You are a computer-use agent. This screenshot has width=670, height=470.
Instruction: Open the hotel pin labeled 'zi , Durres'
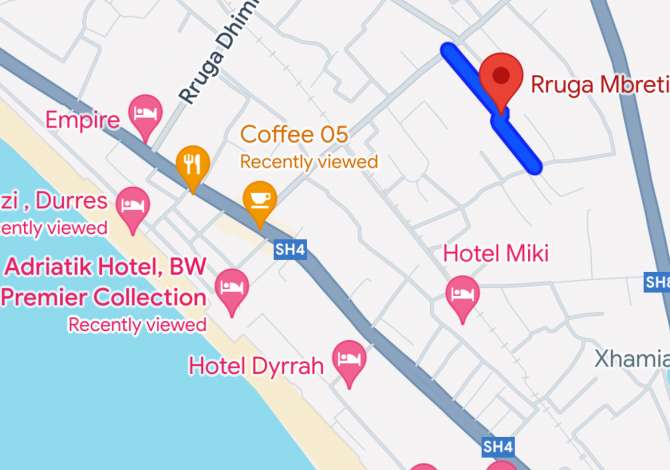point(133,206)
